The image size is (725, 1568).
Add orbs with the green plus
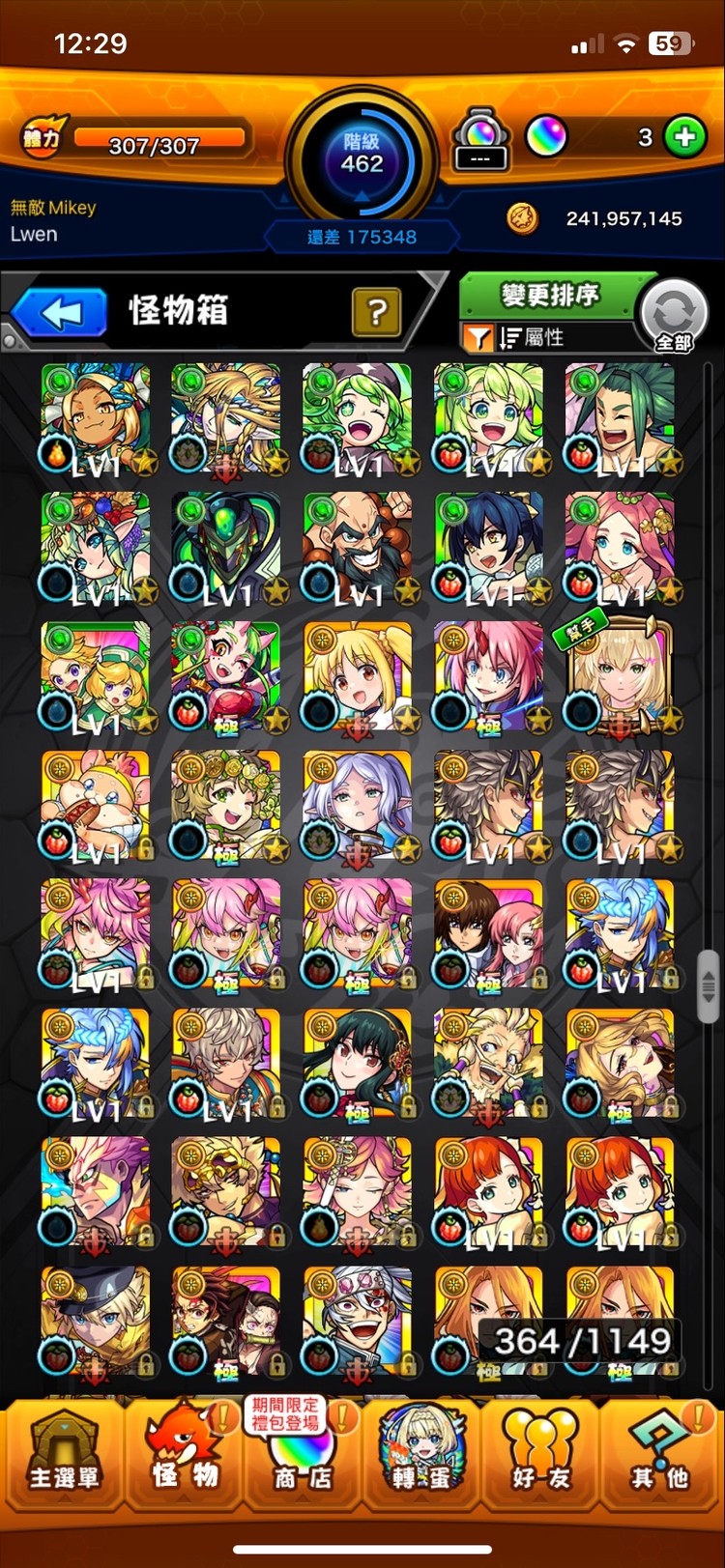click(685, 137)
